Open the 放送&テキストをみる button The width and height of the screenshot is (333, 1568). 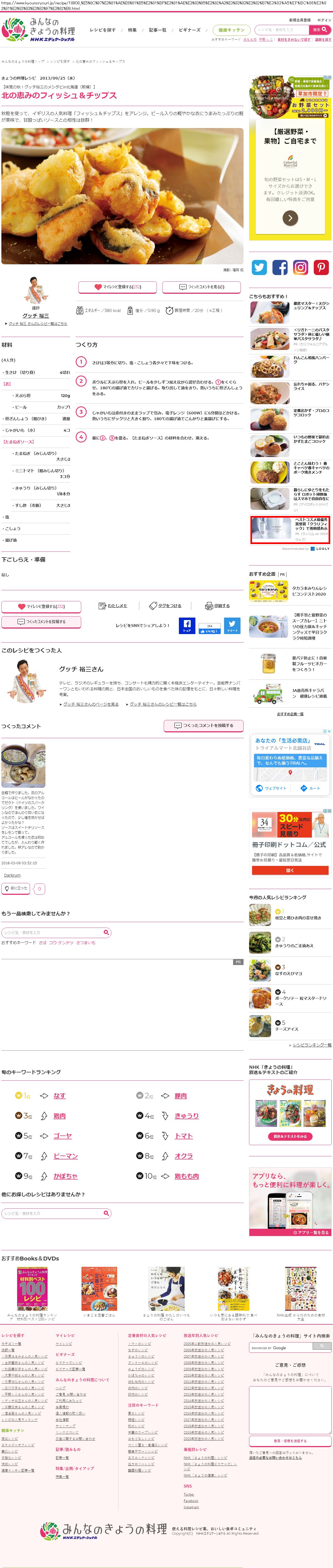point(290,1137)
